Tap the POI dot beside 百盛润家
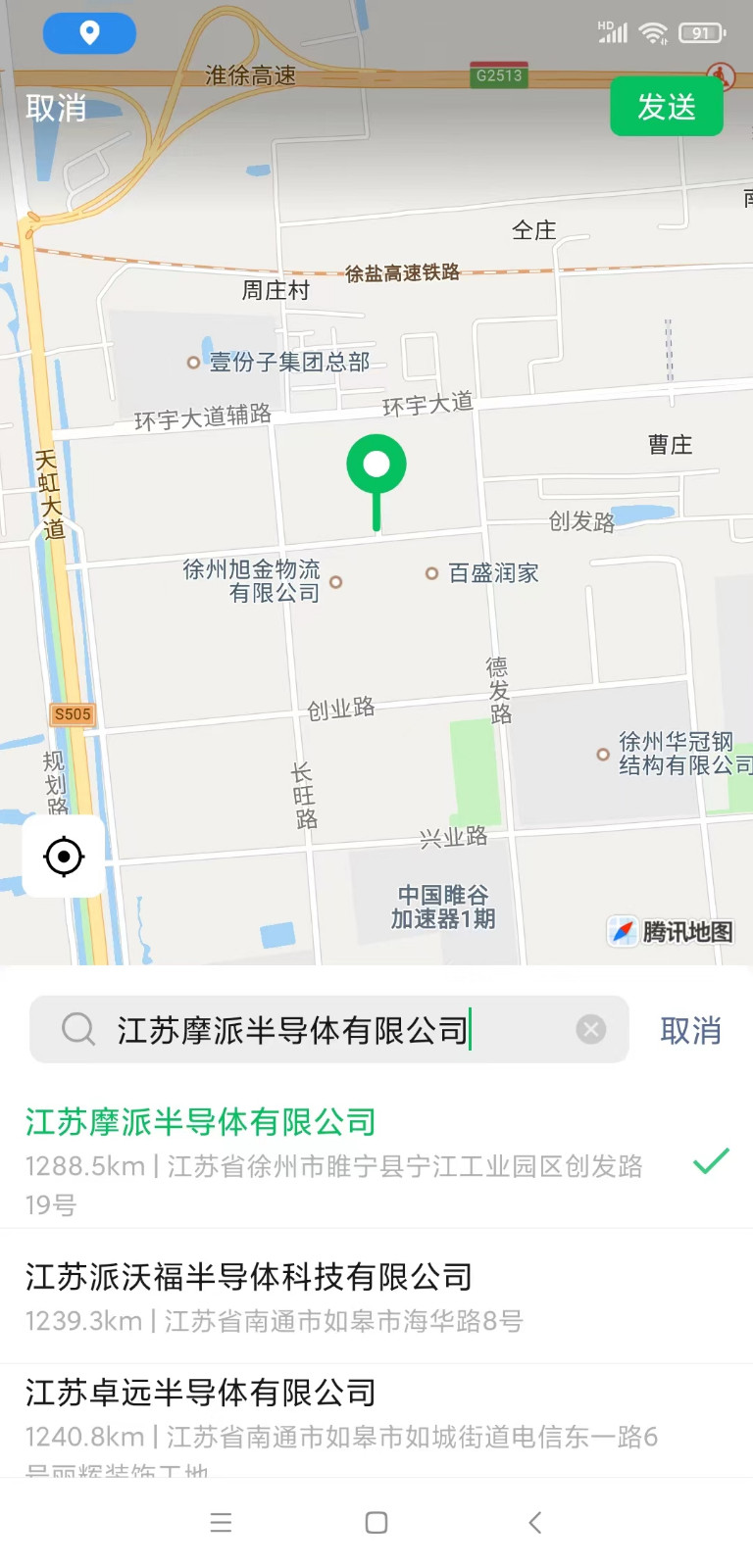Screen dimensions: 753x1568 [431, 573]
